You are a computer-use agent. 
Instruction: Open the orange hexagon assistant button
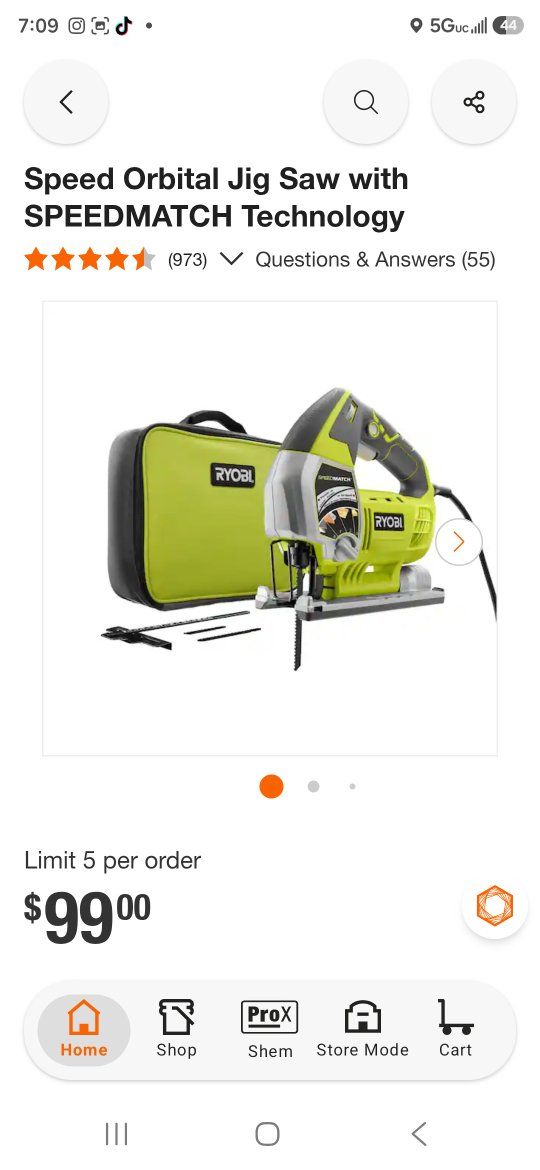coord(495,905)
